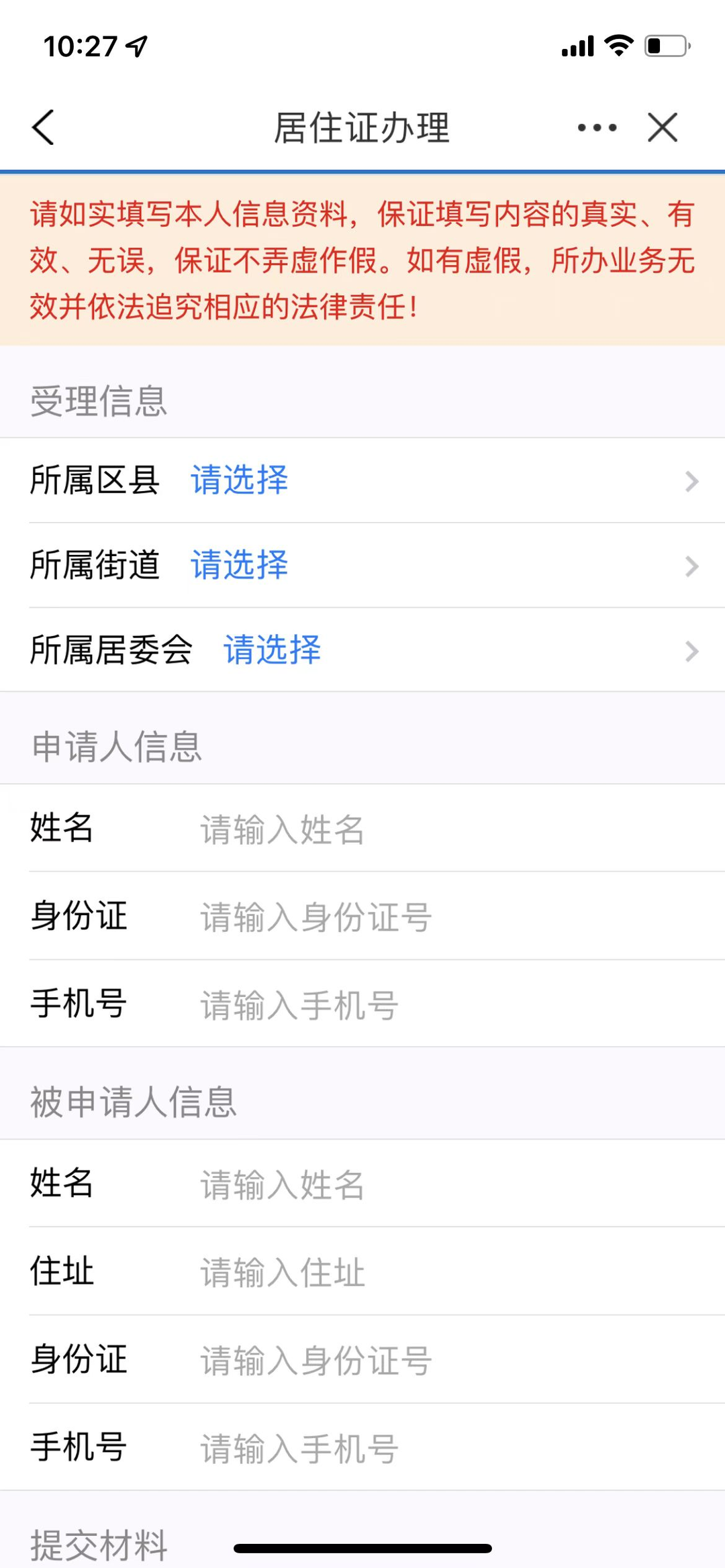
Task: Close the 居住证办理 mini program
Action: pyautogui.click(x=663, y=127)
